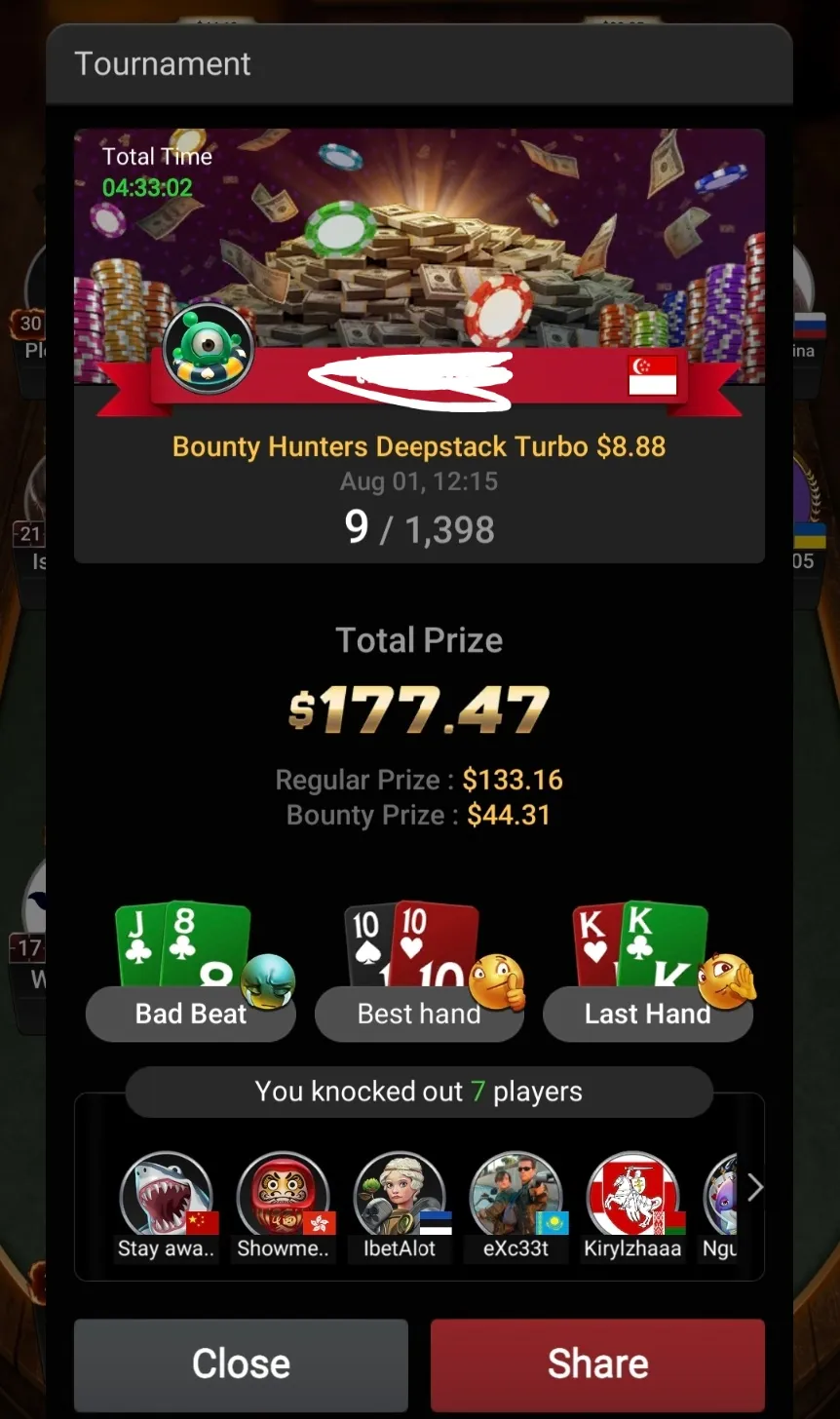Open the Bad Beat hand replay
840x1419 pixels.
(190, 1014)
